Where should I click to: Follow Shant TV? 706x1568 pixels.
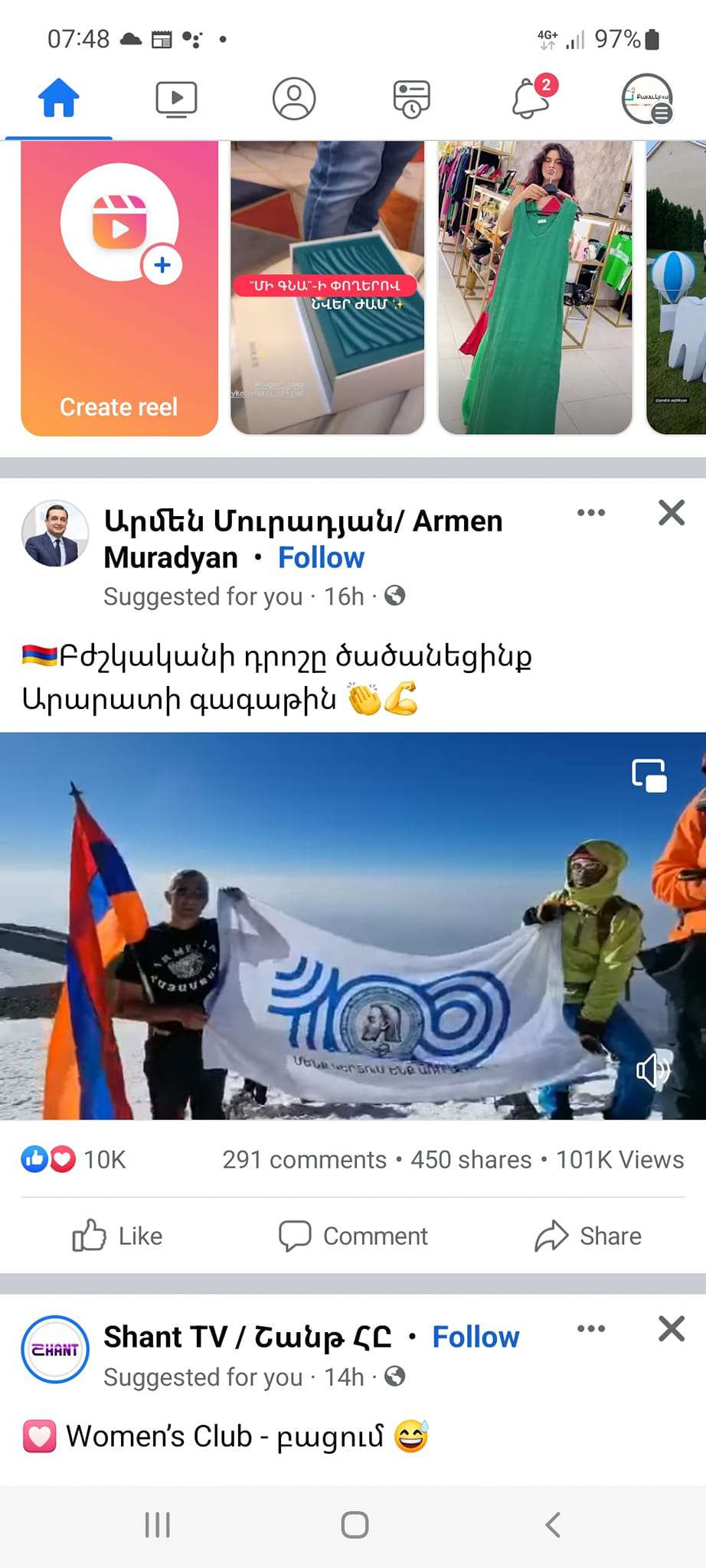[x=476, y=1337]
